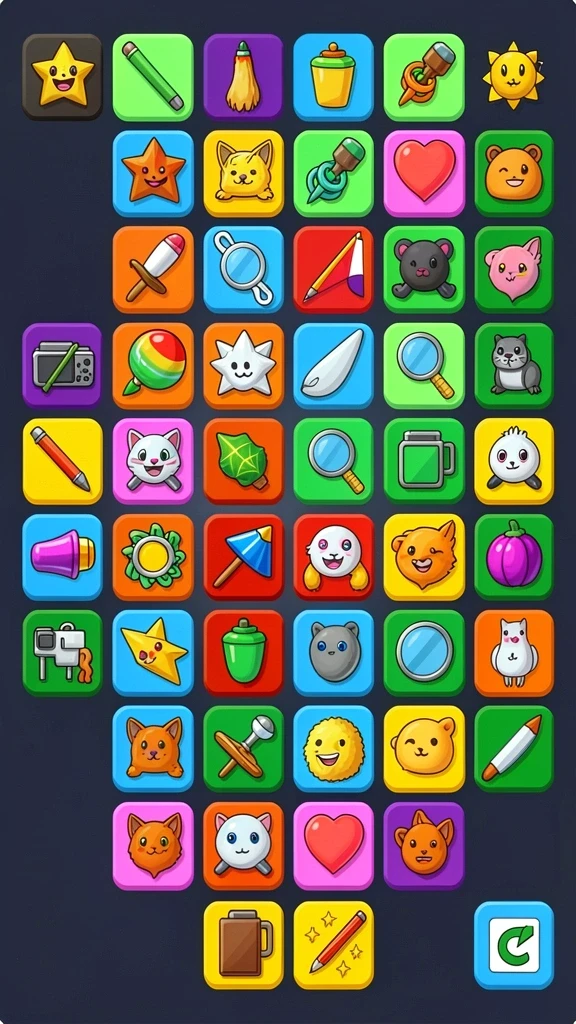Tap the gray seal tile
Image resolution: width=576 pixels, height=1024 pixels.
coord(514,365)
